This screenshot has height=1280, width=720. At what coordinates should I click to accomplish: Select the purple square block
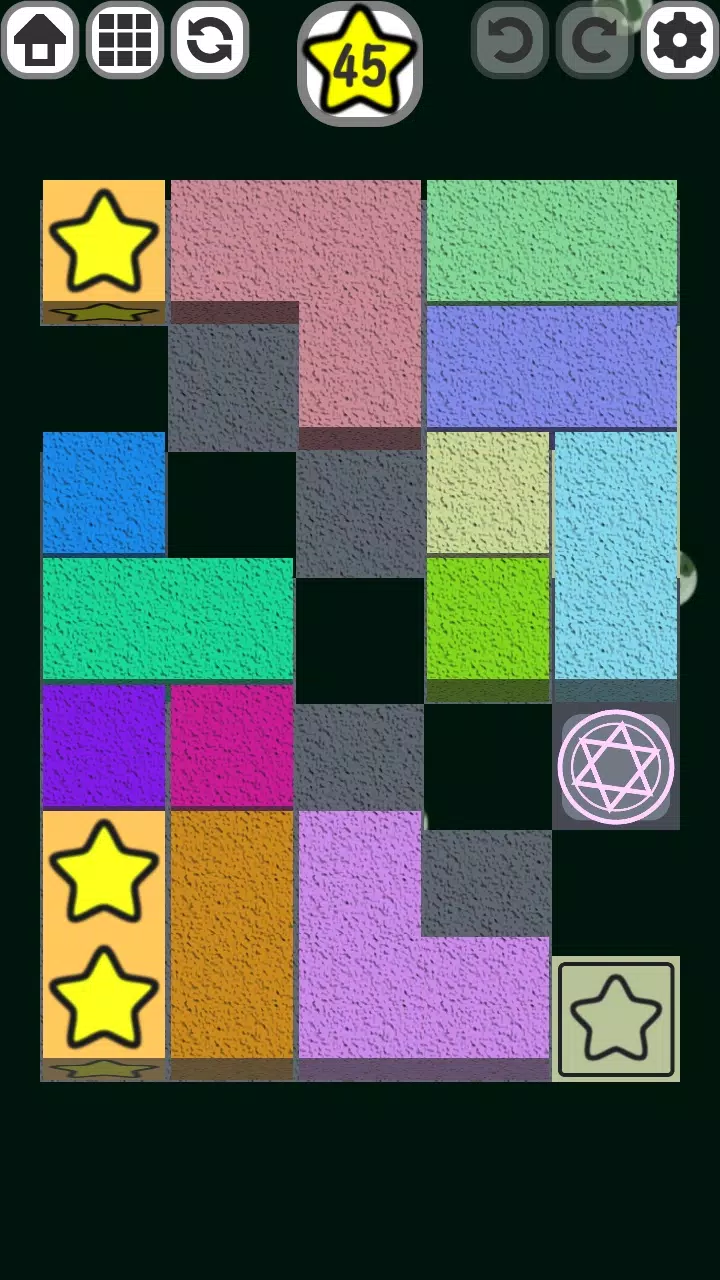point(103,745)
